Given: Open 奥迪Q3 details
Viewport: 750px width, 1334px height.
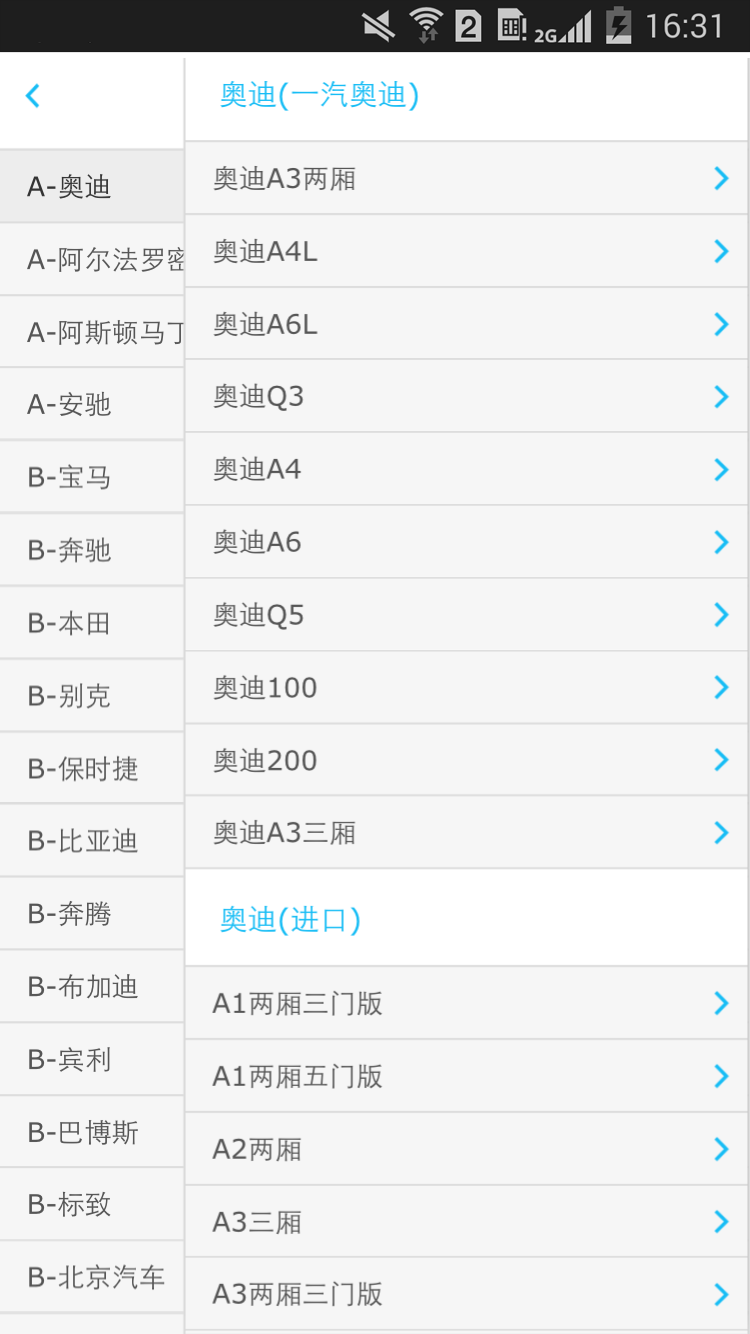Looking at the screenshot, I should 466,397.
